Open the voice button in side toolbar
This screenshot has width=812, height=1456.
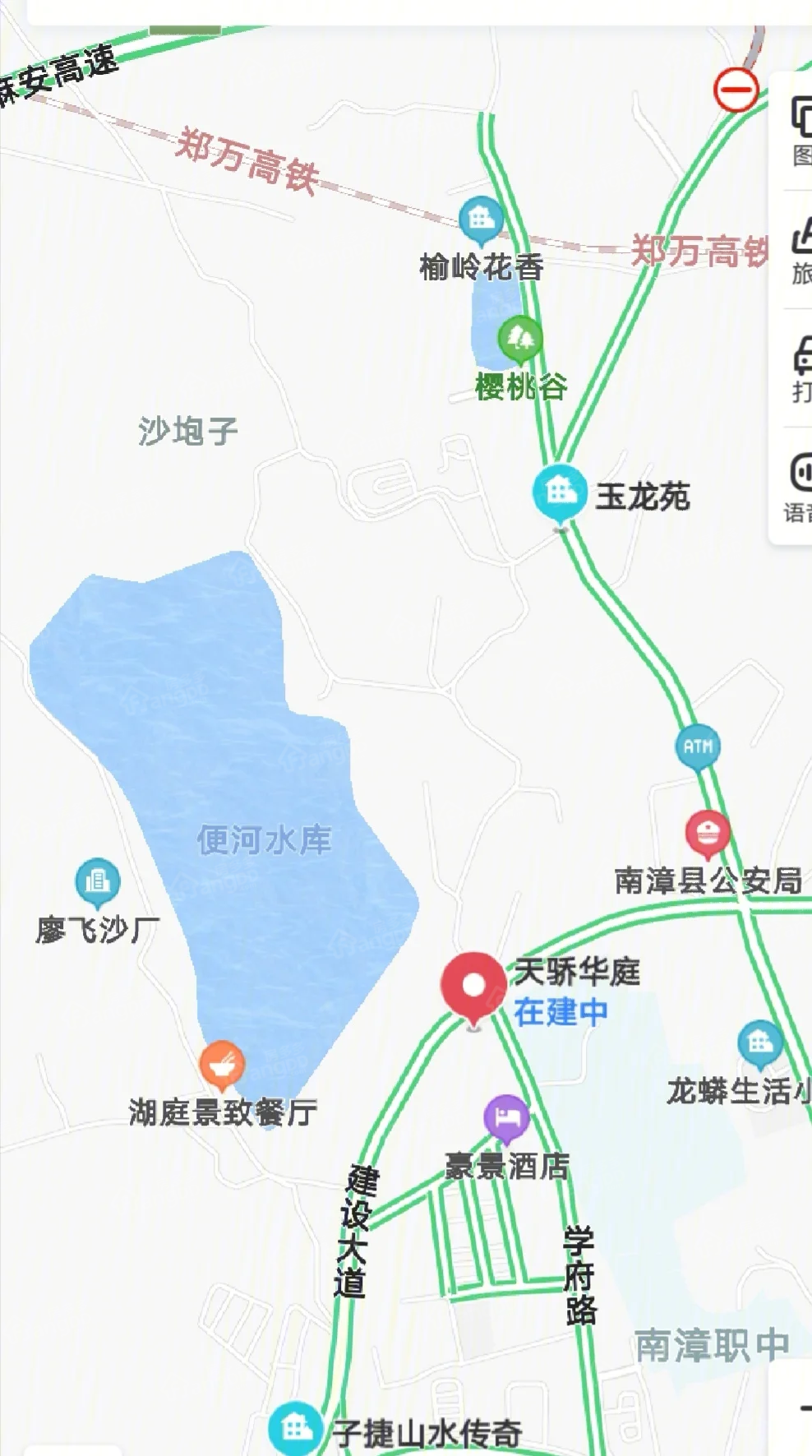point(800,487)
